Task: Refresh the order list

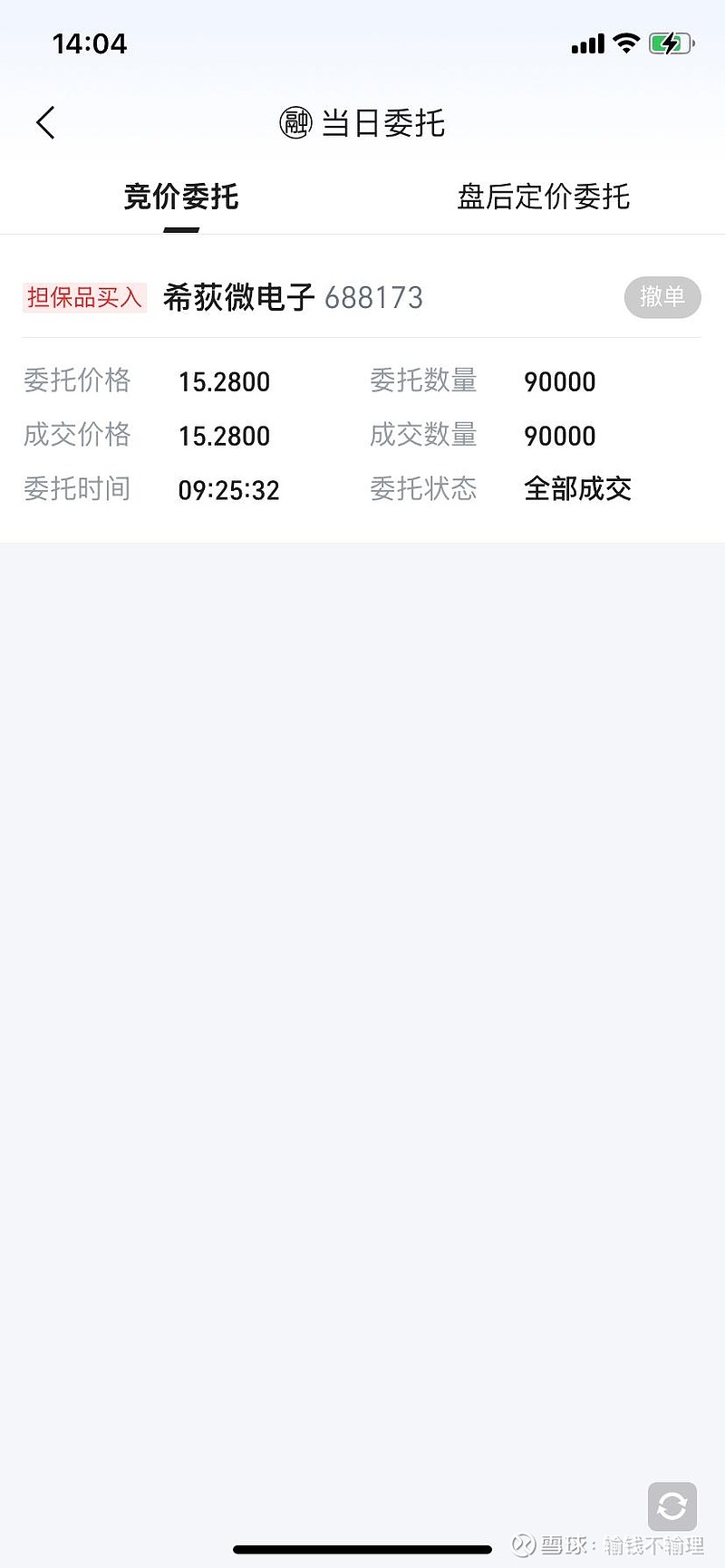Action: 672,1506
